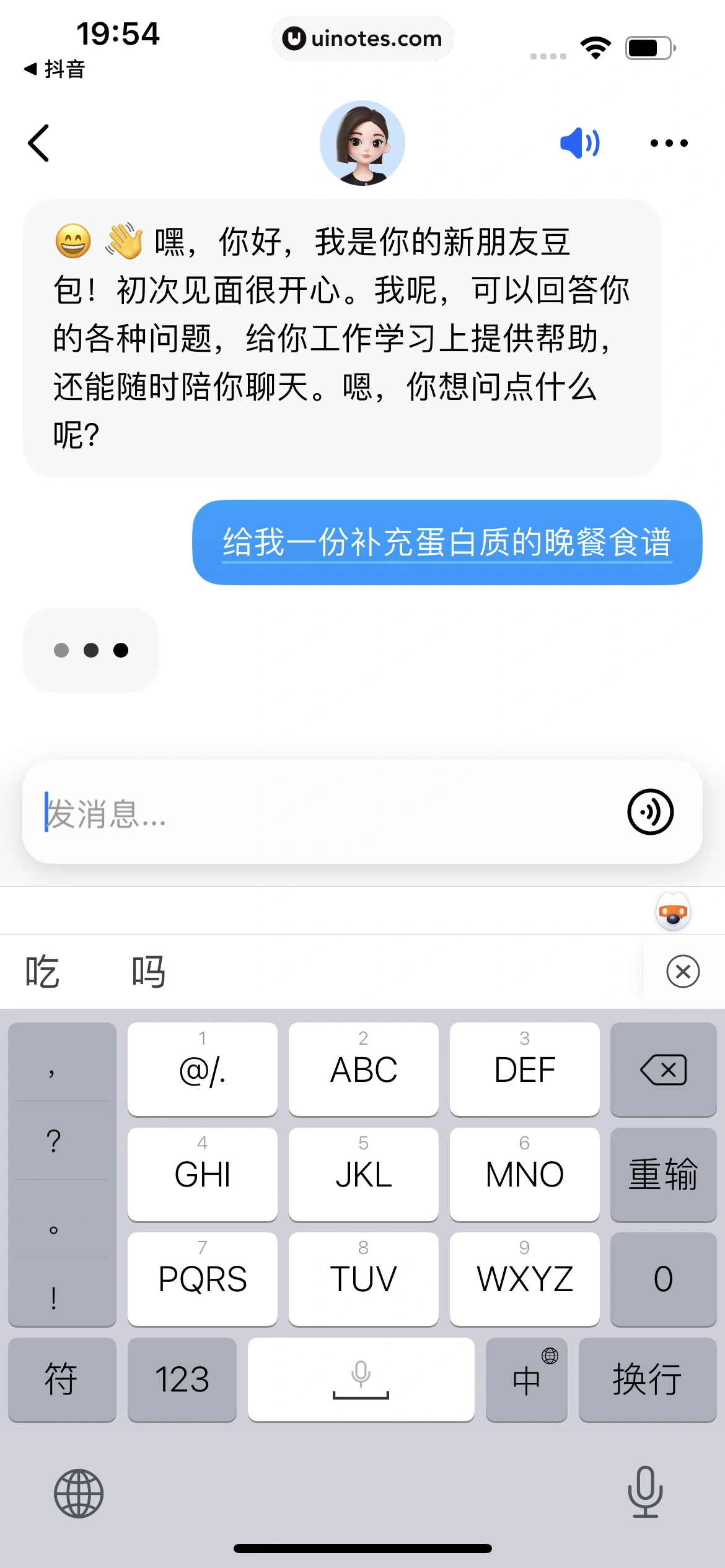Navigate back with the top-left chevron
This screenshot has width=725, height=1568.
click(x=38, y=142)
